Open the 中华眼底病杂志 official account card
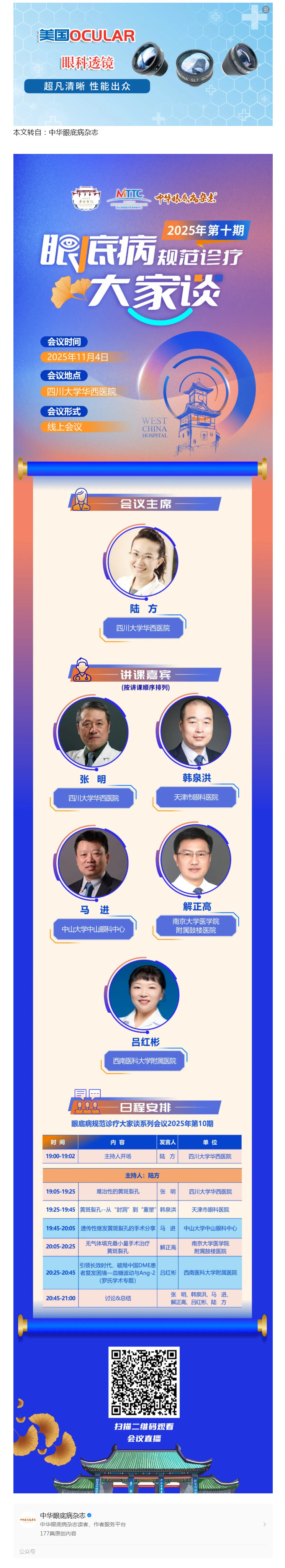Screen dimensions: 285x1568 [x=142, y=1524]
